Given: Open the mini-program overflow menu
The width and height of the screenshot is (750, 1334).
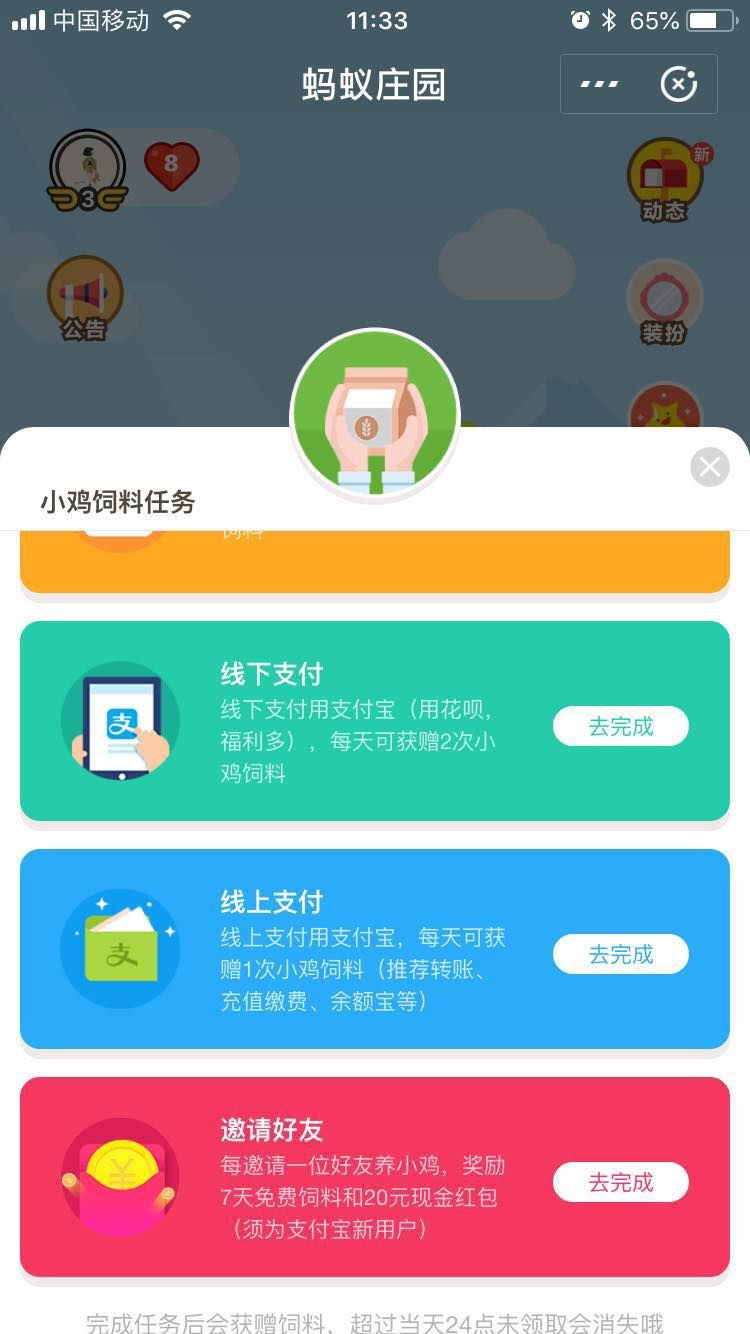Looking at the screenshot, I should click(x=599, y=84).
